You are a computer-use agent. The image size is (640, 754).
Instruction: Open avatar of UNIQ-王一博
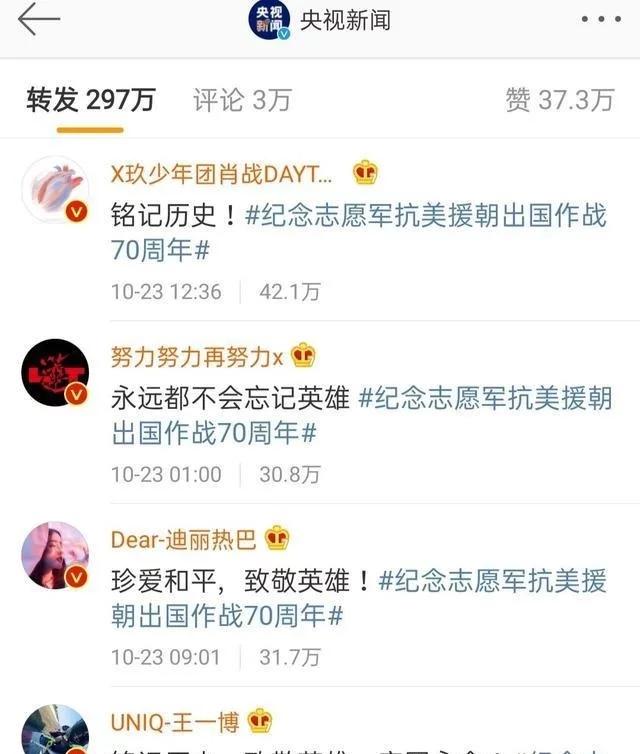[55, 730]
